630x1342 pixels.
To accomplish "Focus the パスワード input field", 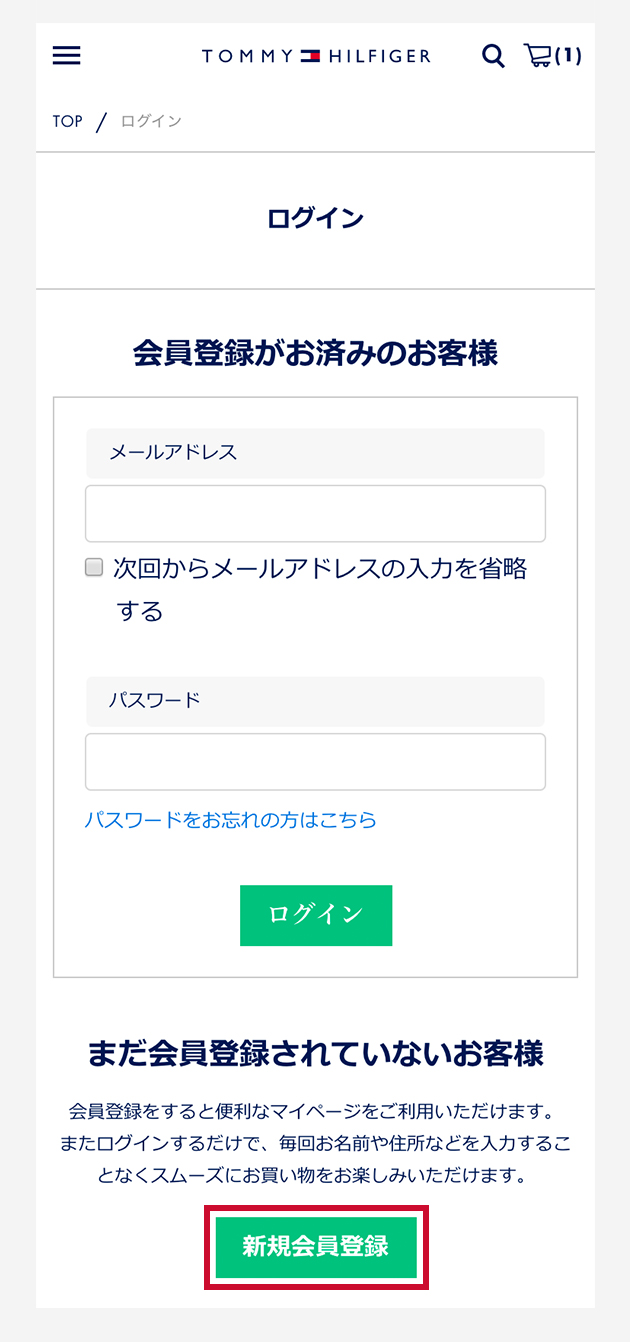I will 315,762.
